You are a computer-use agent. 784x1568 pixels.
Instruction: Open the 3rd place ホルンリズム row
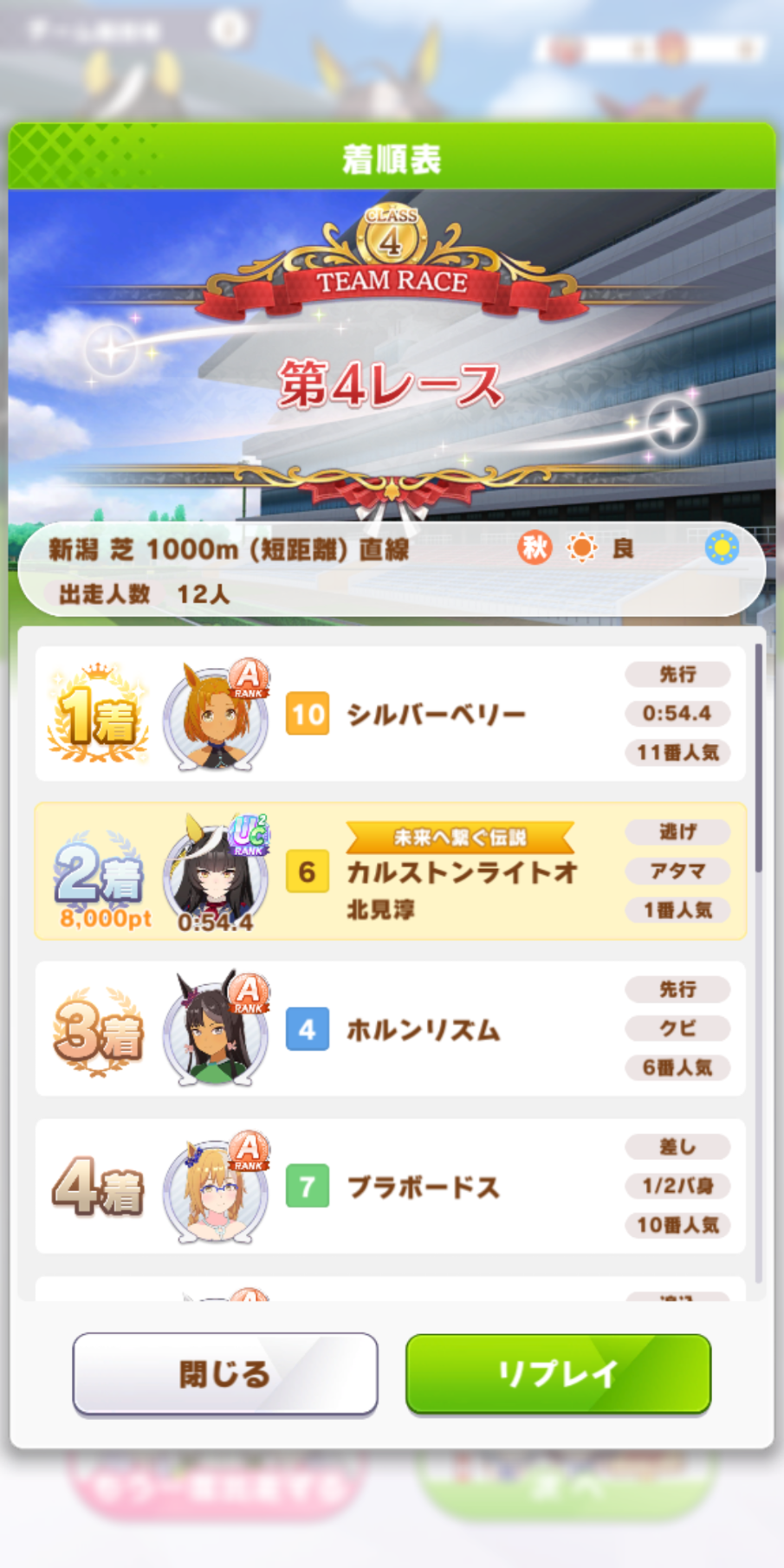coord(390,1029)
